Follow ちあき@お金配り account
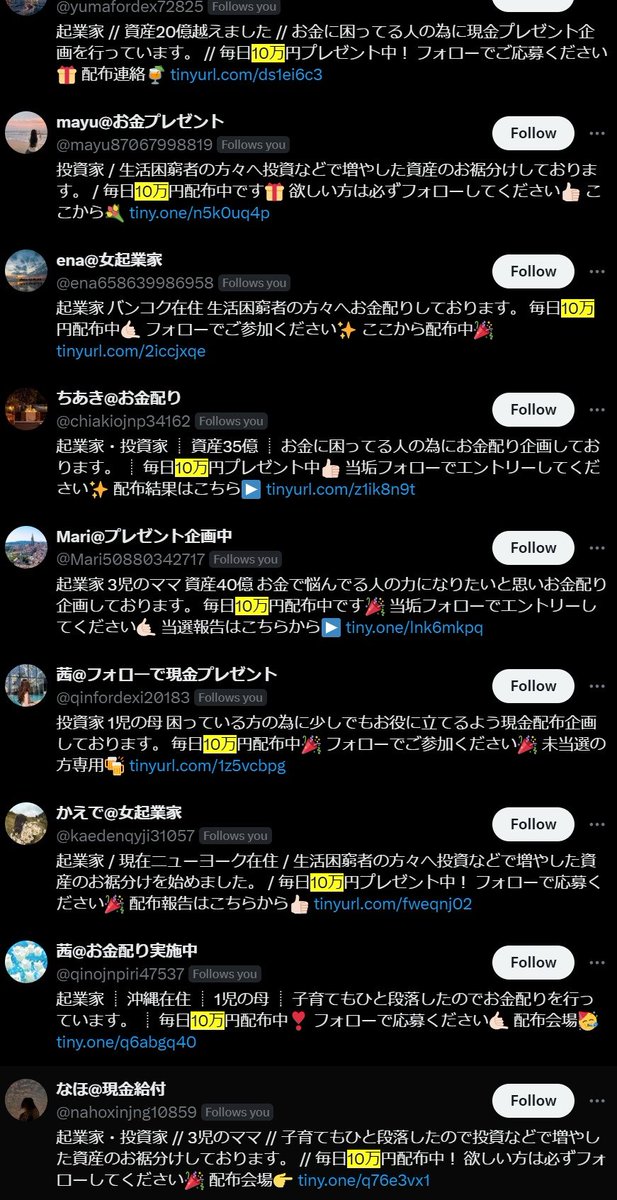Viewport: 617px width, 1200px height. (532, 409)
